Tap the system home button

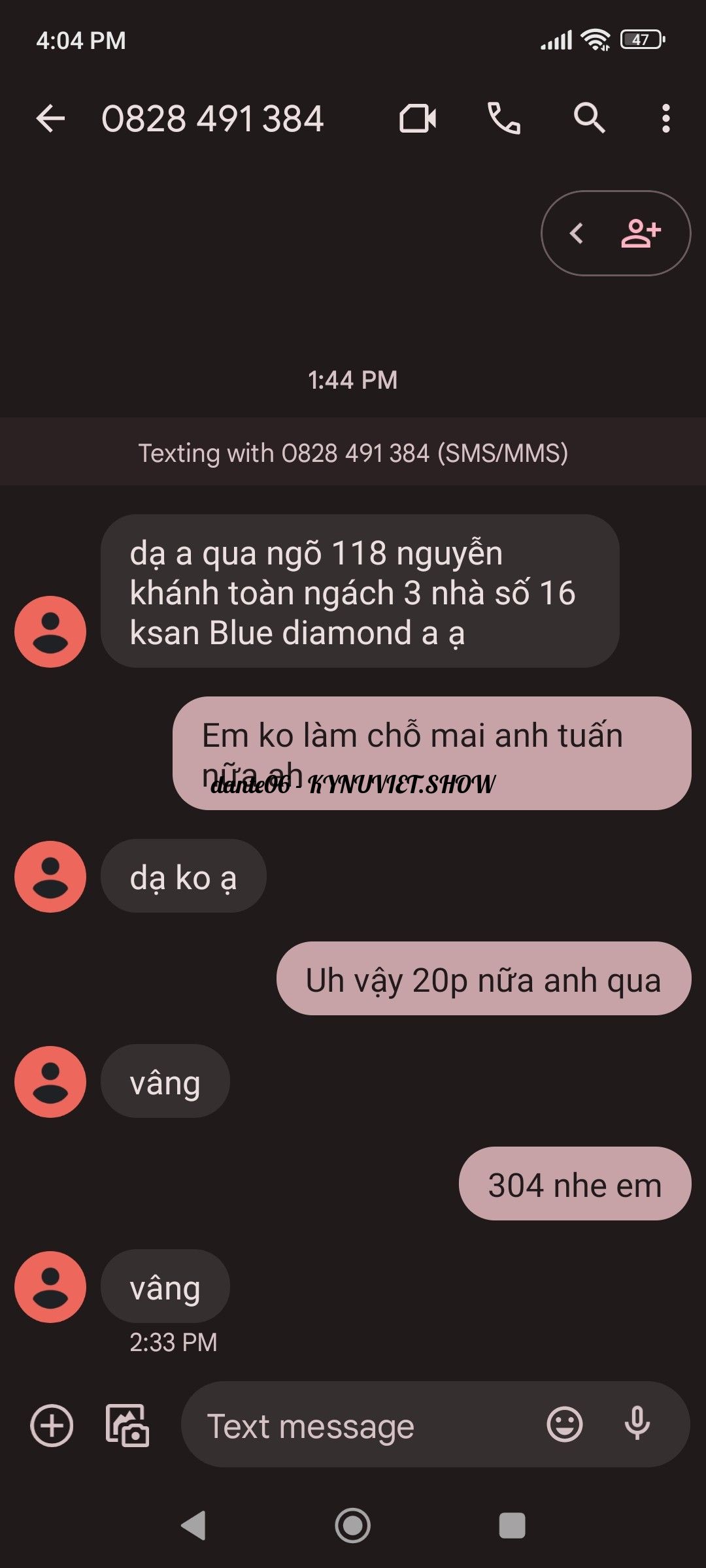353,1526
